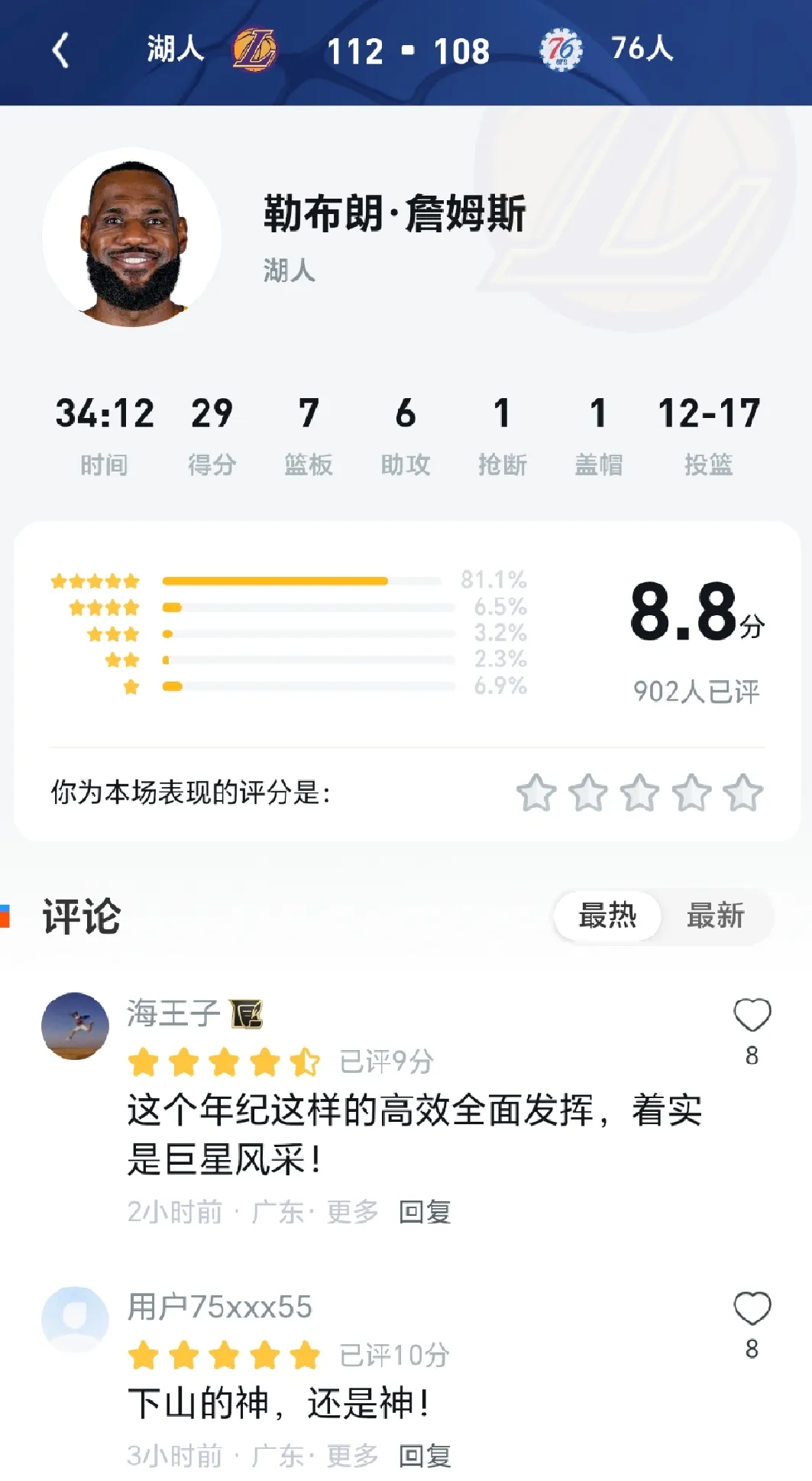Image resolution: width=812 pixels, height=1481 pixels.
Task: Open 更多 options on 用户75xxx55's comment
Action: 353,1457
